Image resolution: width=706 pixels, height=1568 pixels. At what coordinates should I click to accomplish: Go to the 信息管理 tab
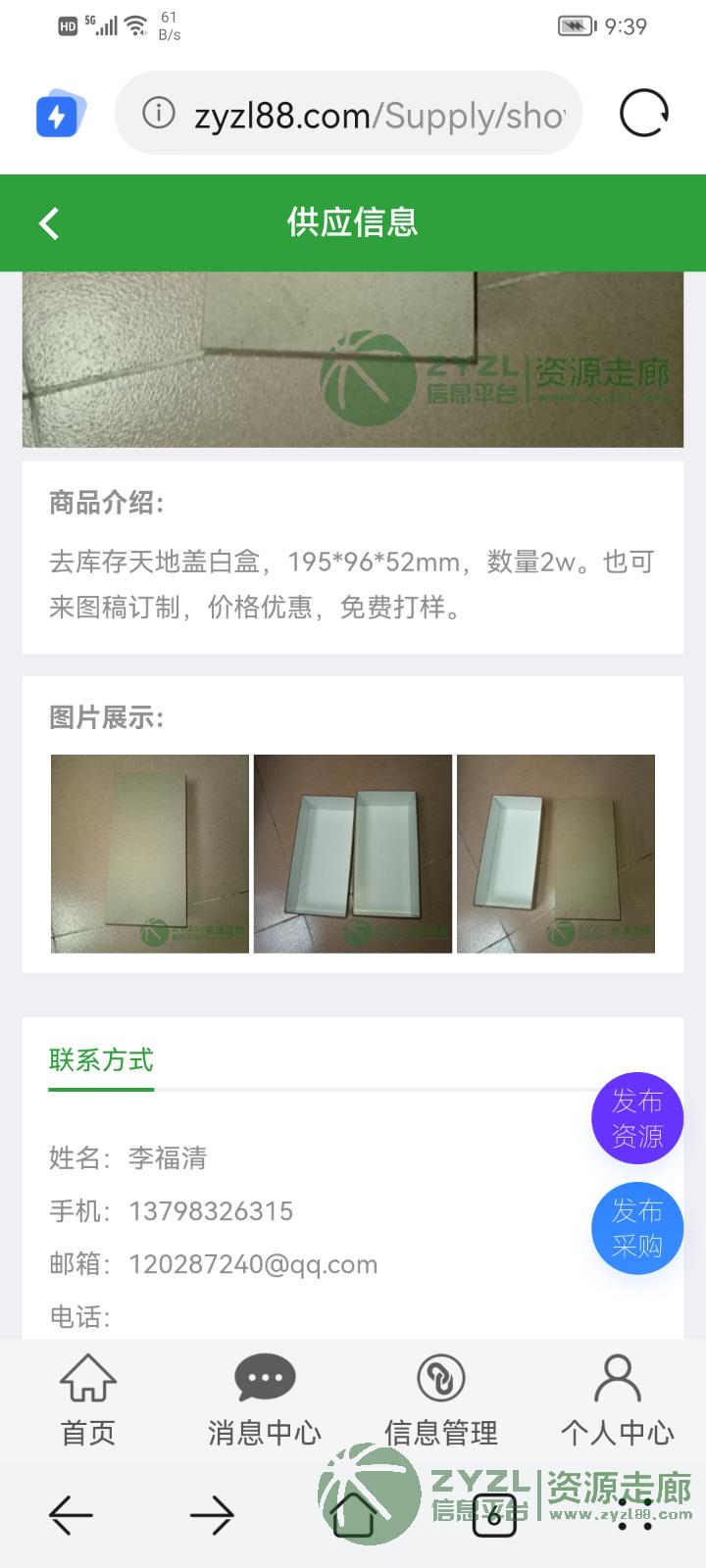click(441, 1401)
